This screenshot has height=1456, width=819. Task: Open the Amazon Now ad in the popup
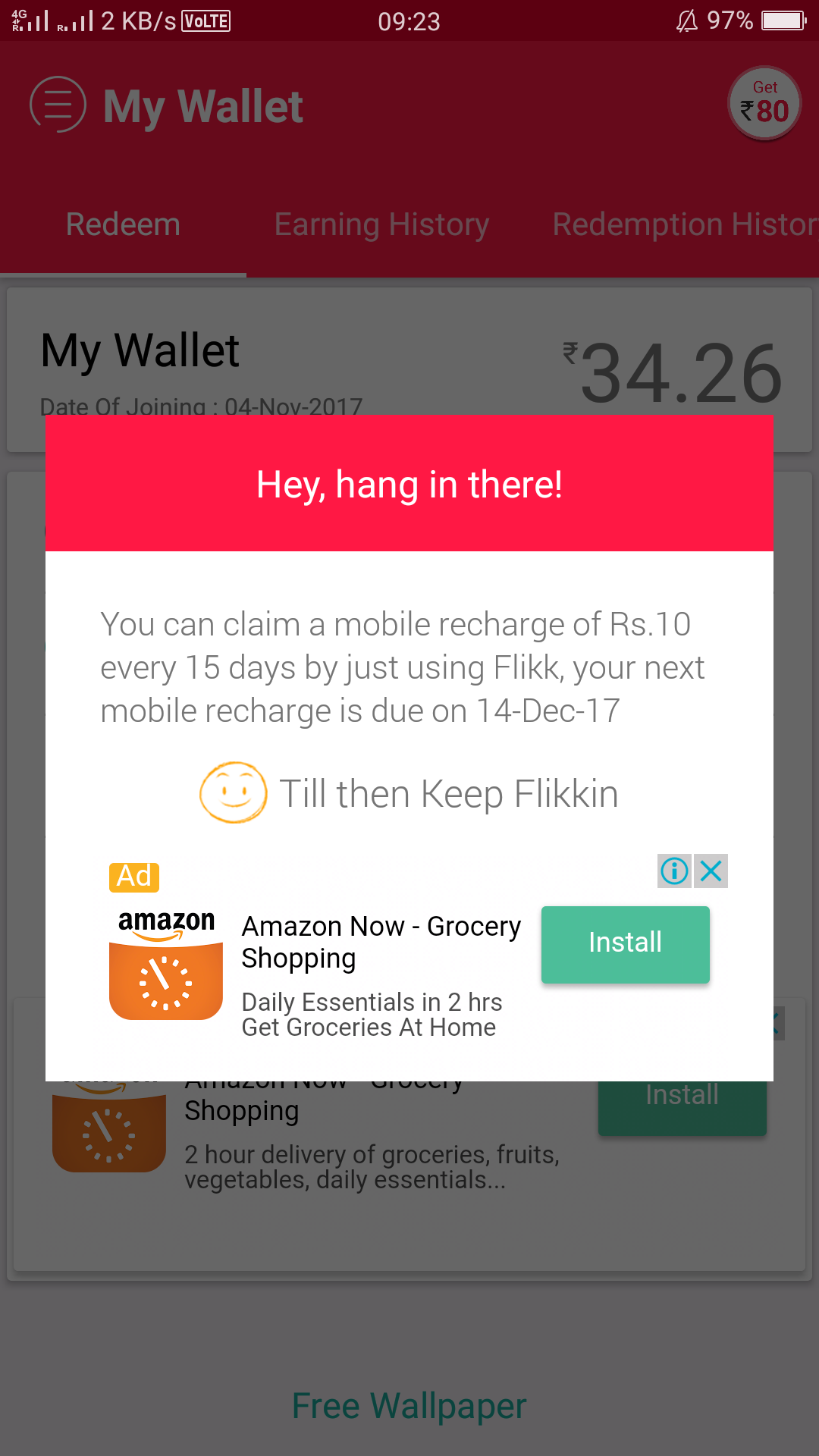pyautogui.click(x=379, y=940)
